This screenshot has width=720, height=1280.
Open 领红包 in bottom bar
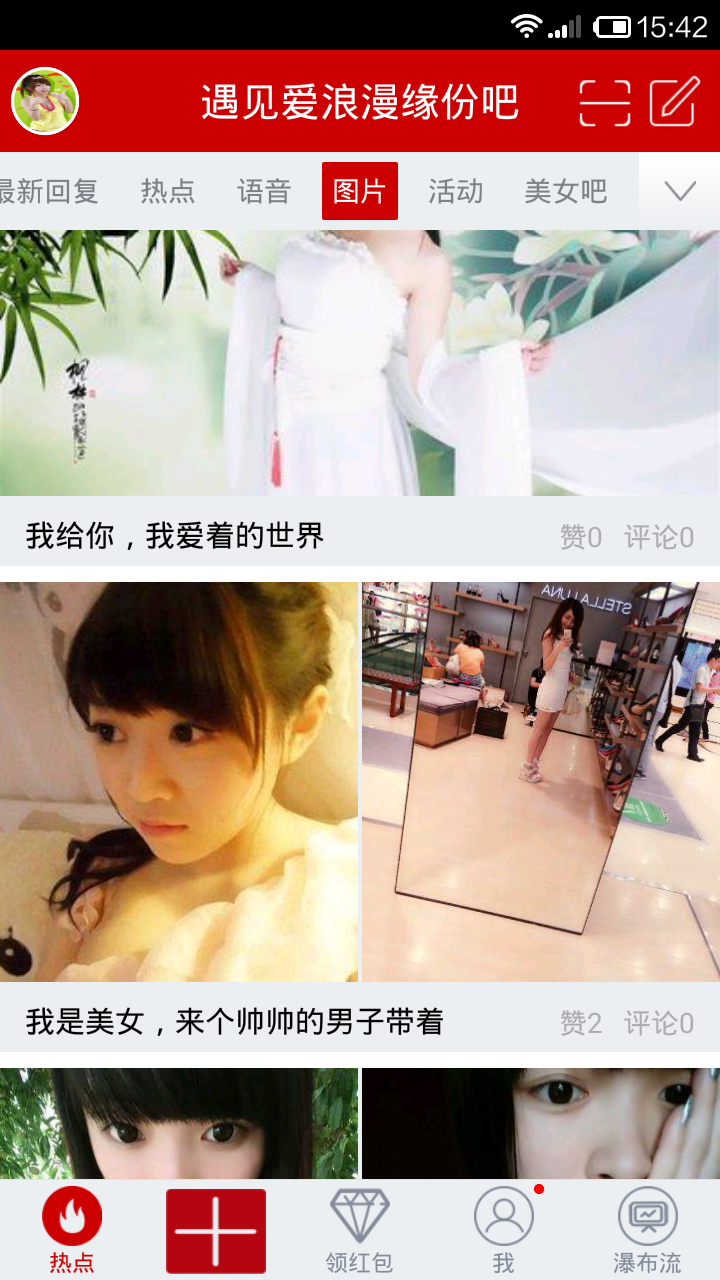pos(360,1230)
